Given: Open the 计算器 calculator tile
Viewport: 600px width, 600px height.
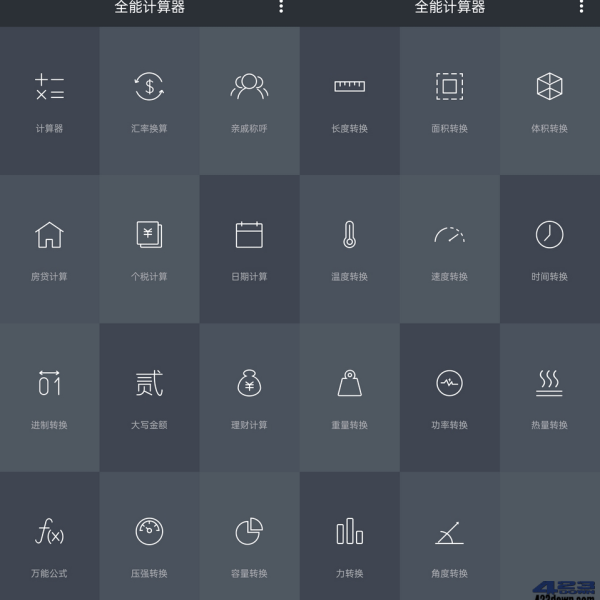Looking at the screenshot, I should 49,100.
